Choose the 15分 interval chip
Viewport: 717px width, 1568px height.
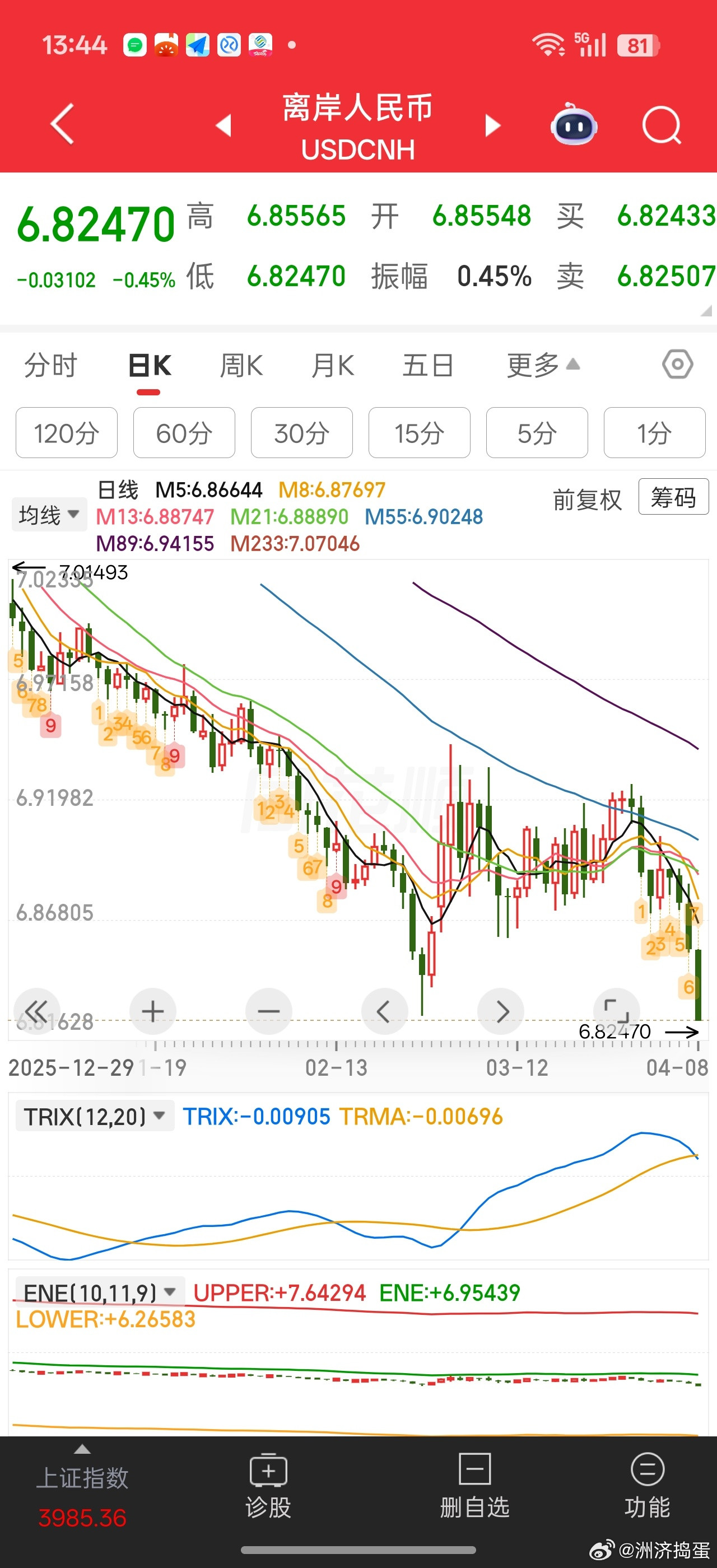[419, 433]
